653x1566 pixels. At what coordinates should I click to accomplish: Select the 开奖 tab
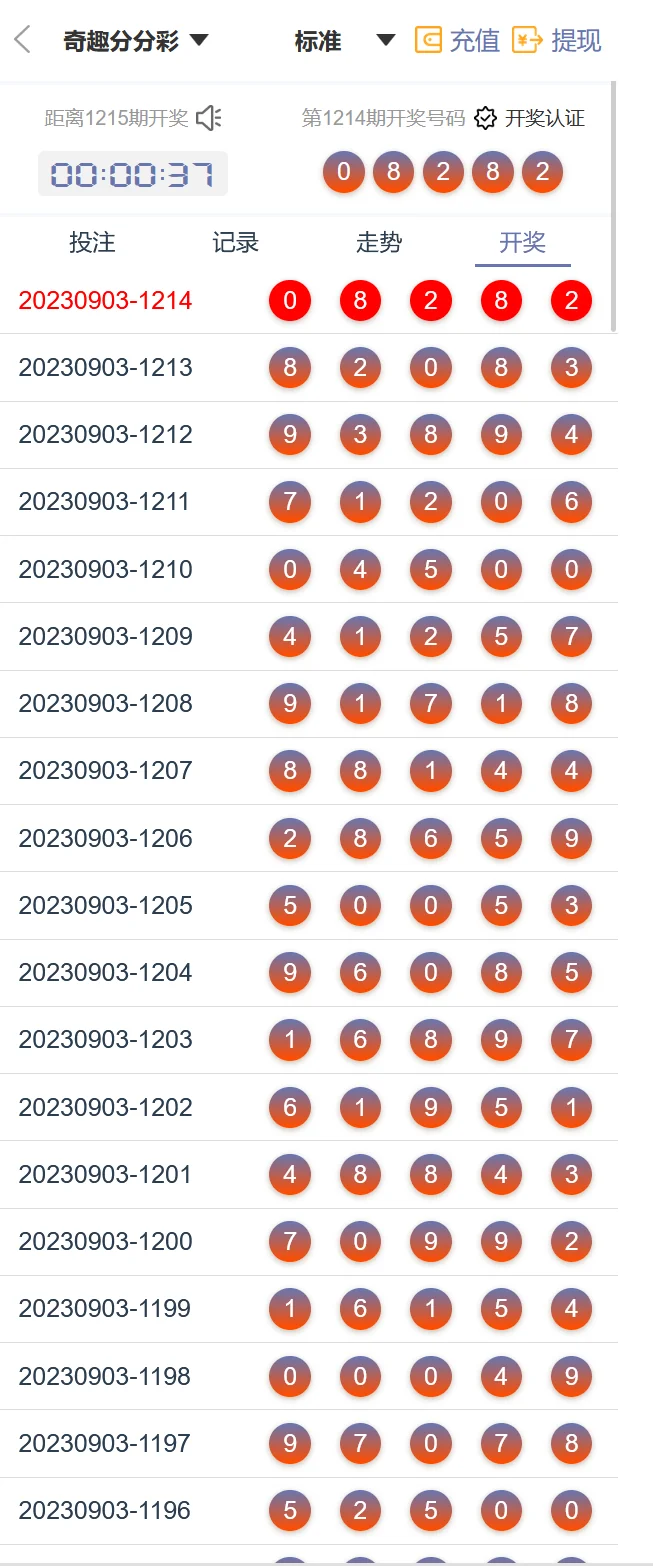tap(522, 242)
